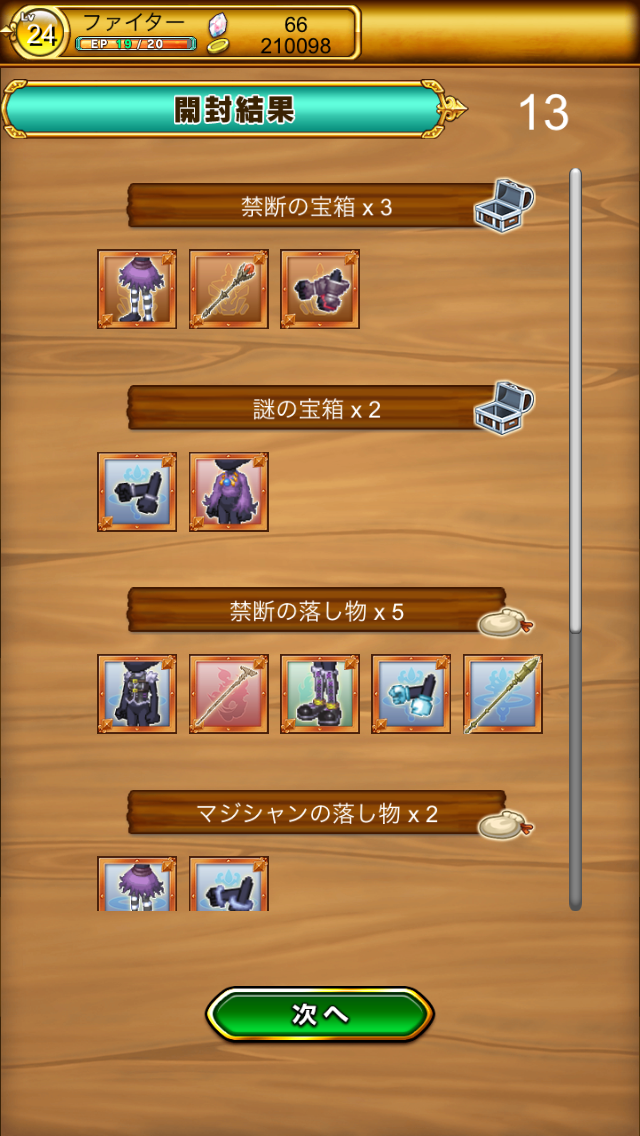This screenshot has height=1136, width=640.
Task: View the dark coat item under 禁断の落し物
Action: [137, 694]
